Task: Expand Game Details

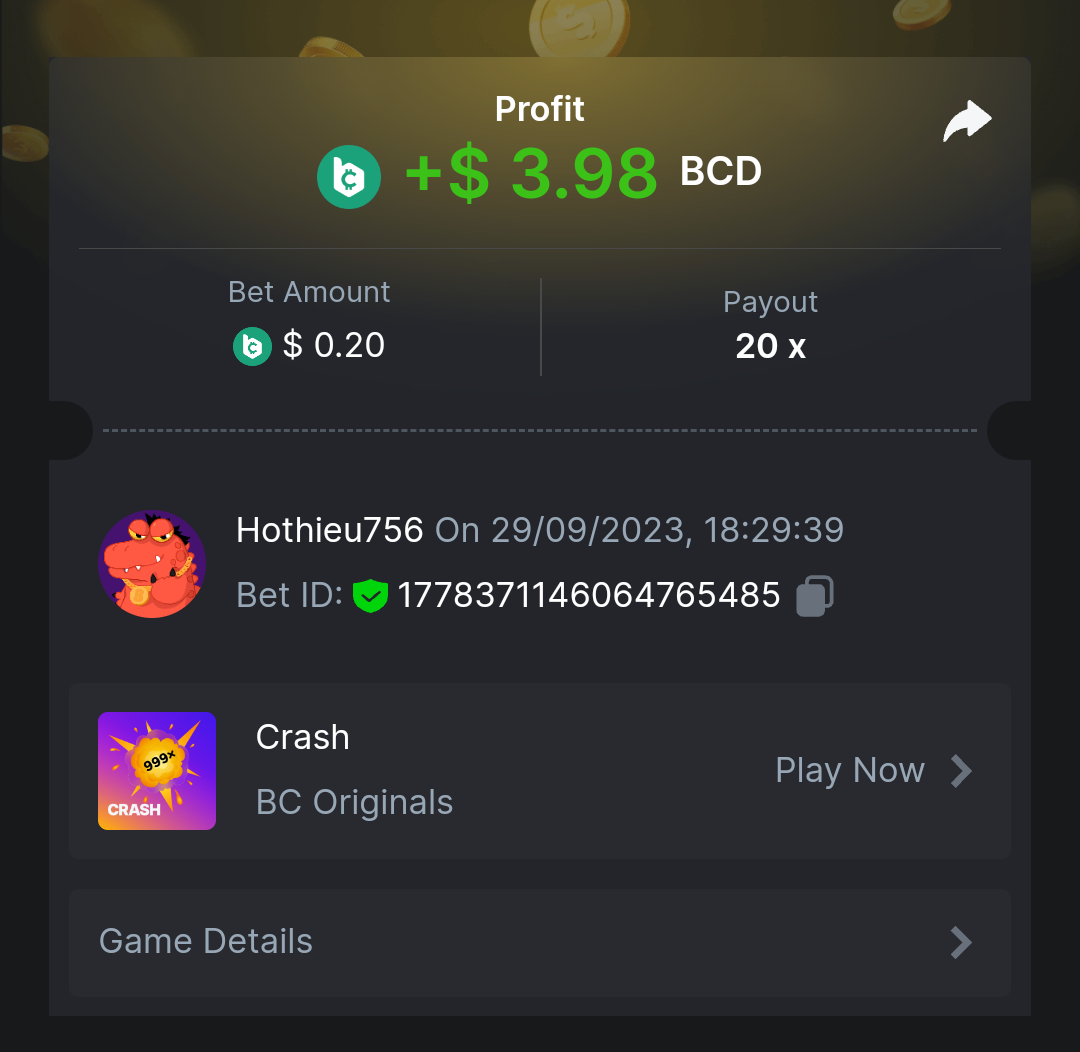Action: (539, 942)
